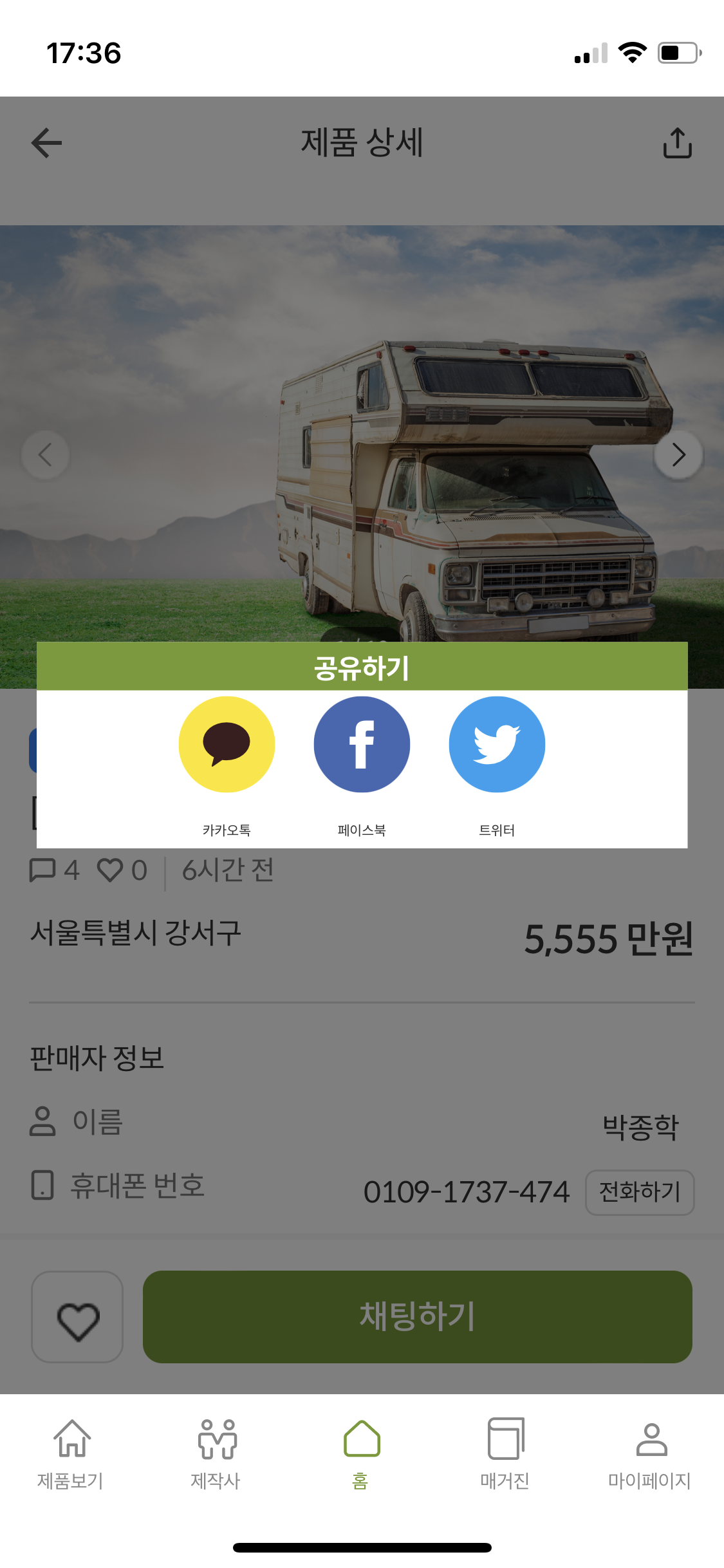Image resolution: width=724 pixels, height=1568 pixels.
Task: Tap the share icon in the header
Action: coord(678,142)
